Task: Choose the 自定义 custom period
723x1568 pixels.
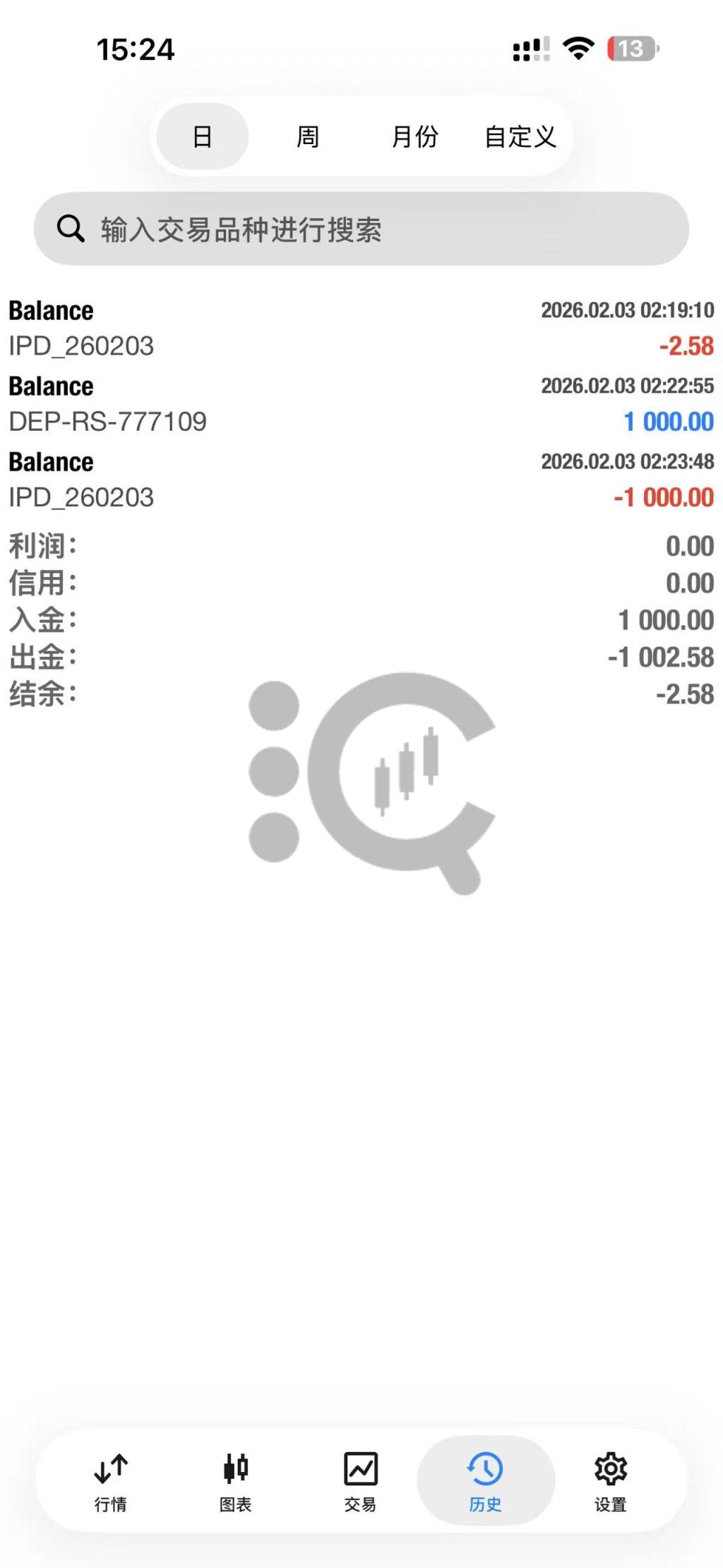Action: tap(520, 136)
